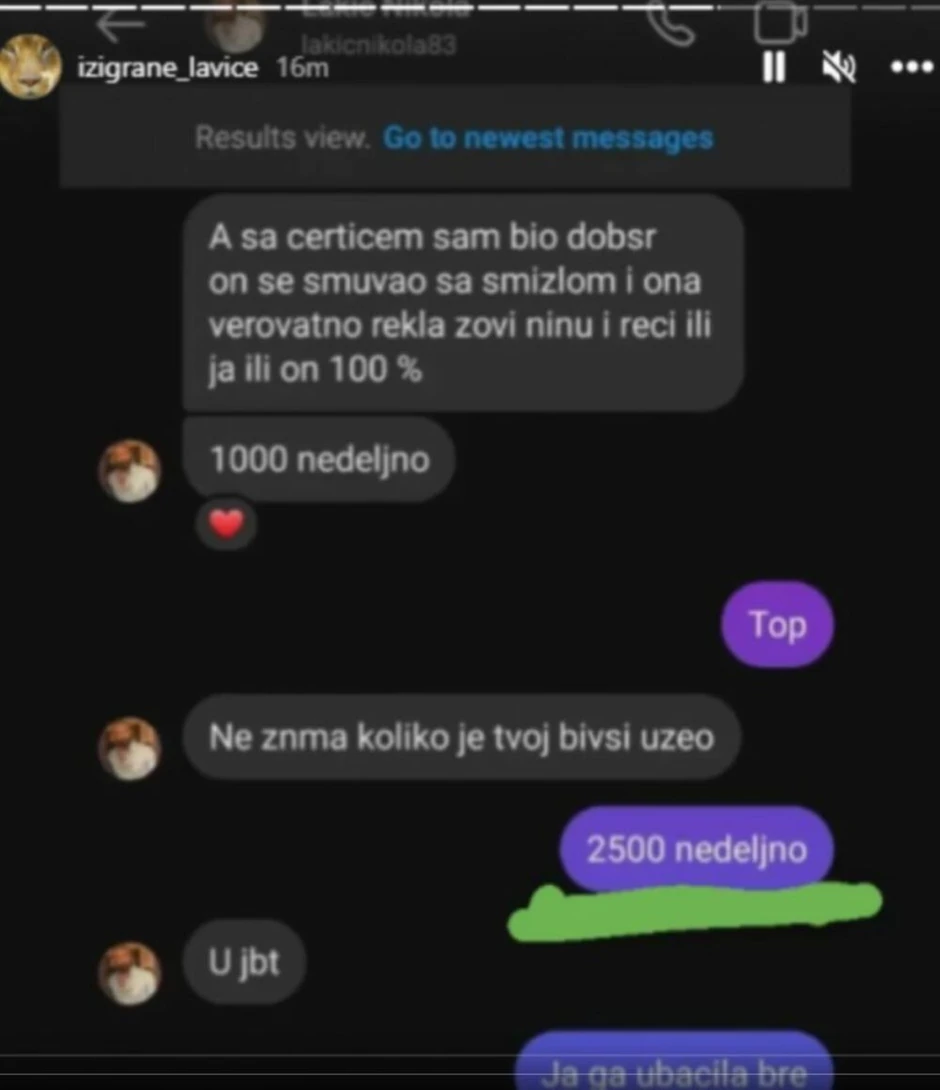Toggle playback by tapping the pause control
Screen dimensions: 940x1090
(773, 67)
